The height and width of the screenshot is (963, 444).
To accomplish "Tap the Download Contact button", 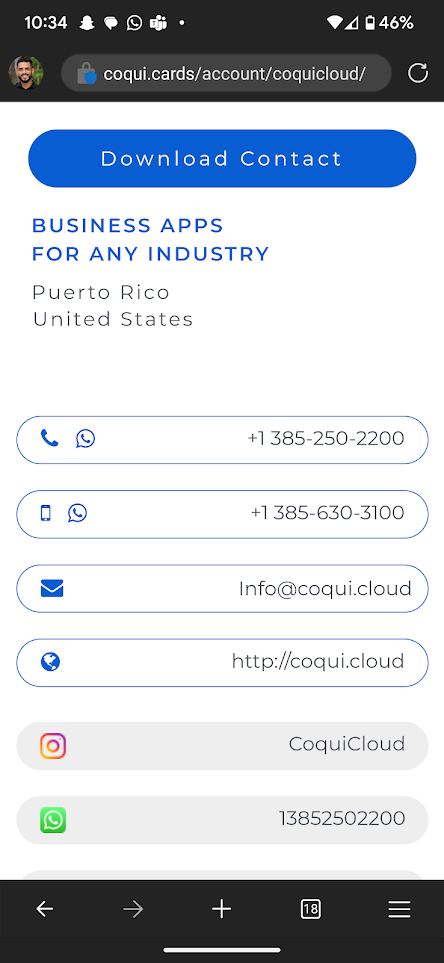I will [222, 158].
